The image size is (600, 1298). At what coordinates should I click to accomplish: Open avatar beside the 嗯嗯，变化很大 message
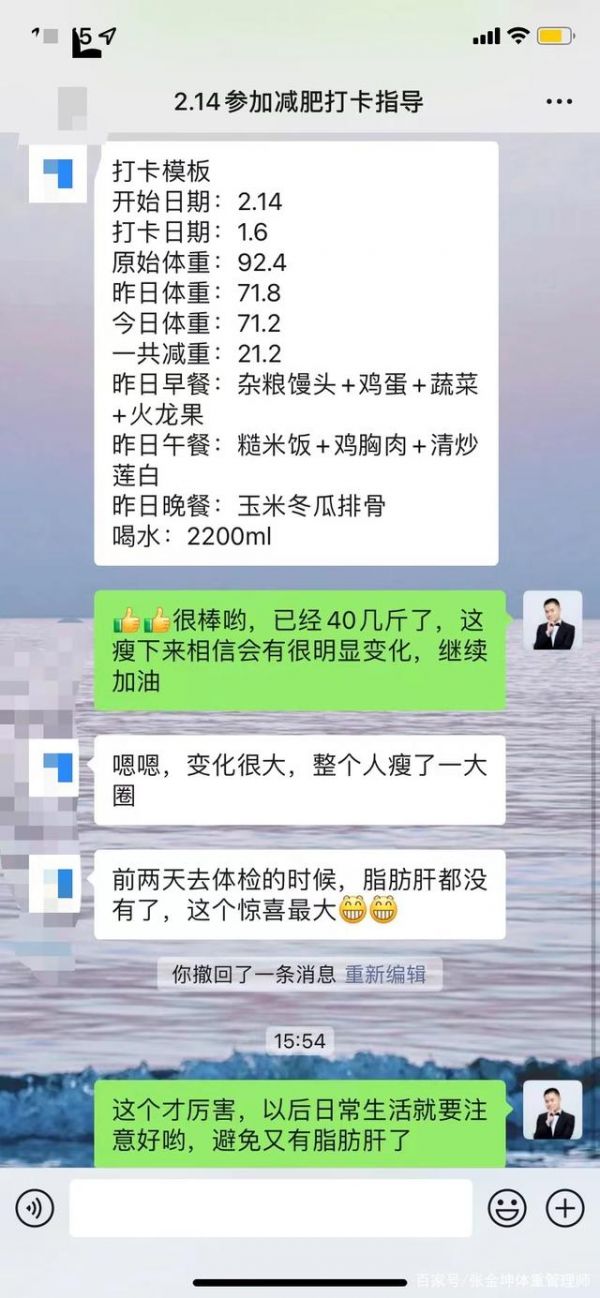(57, 767)
